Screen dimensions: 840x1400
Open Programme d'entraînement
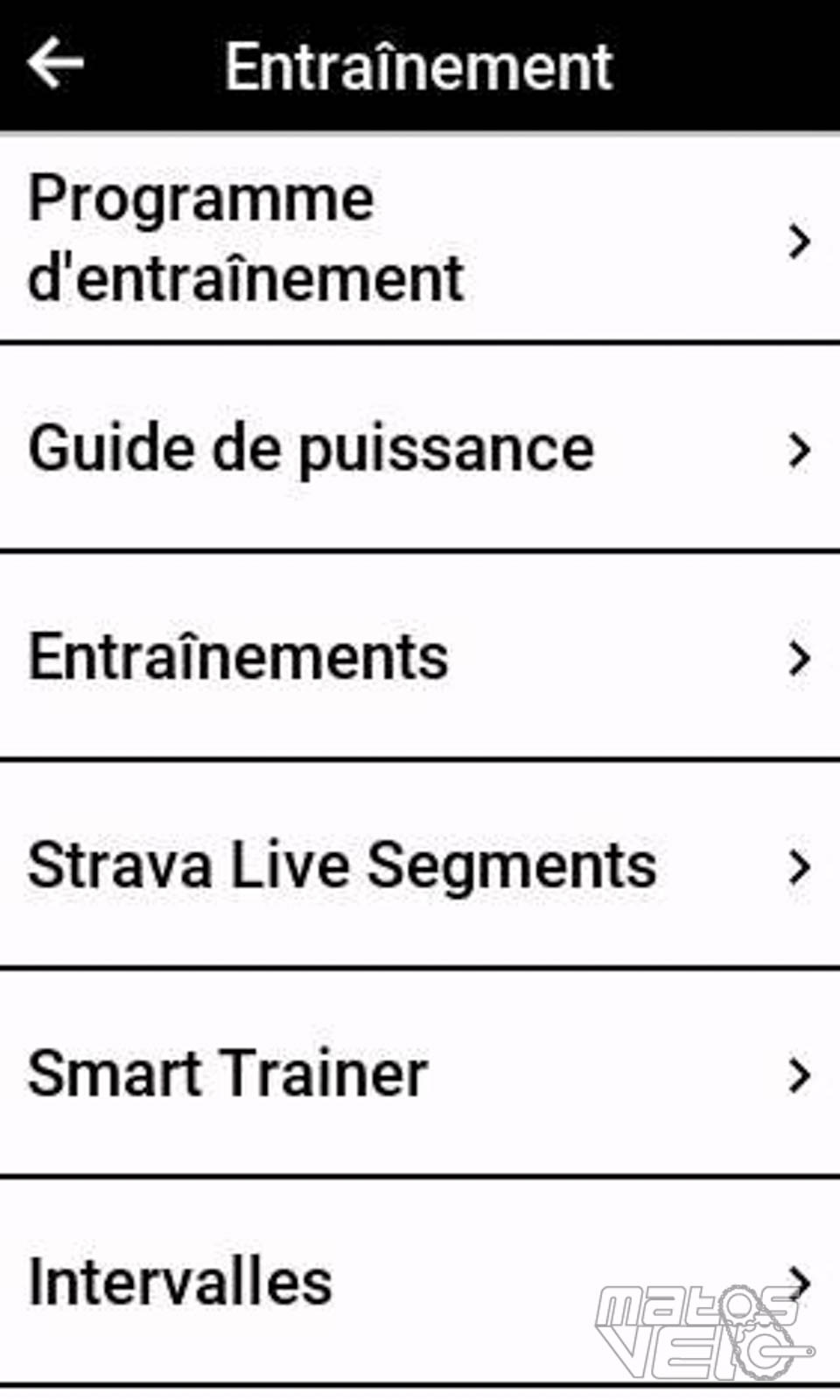pos(420,237)
